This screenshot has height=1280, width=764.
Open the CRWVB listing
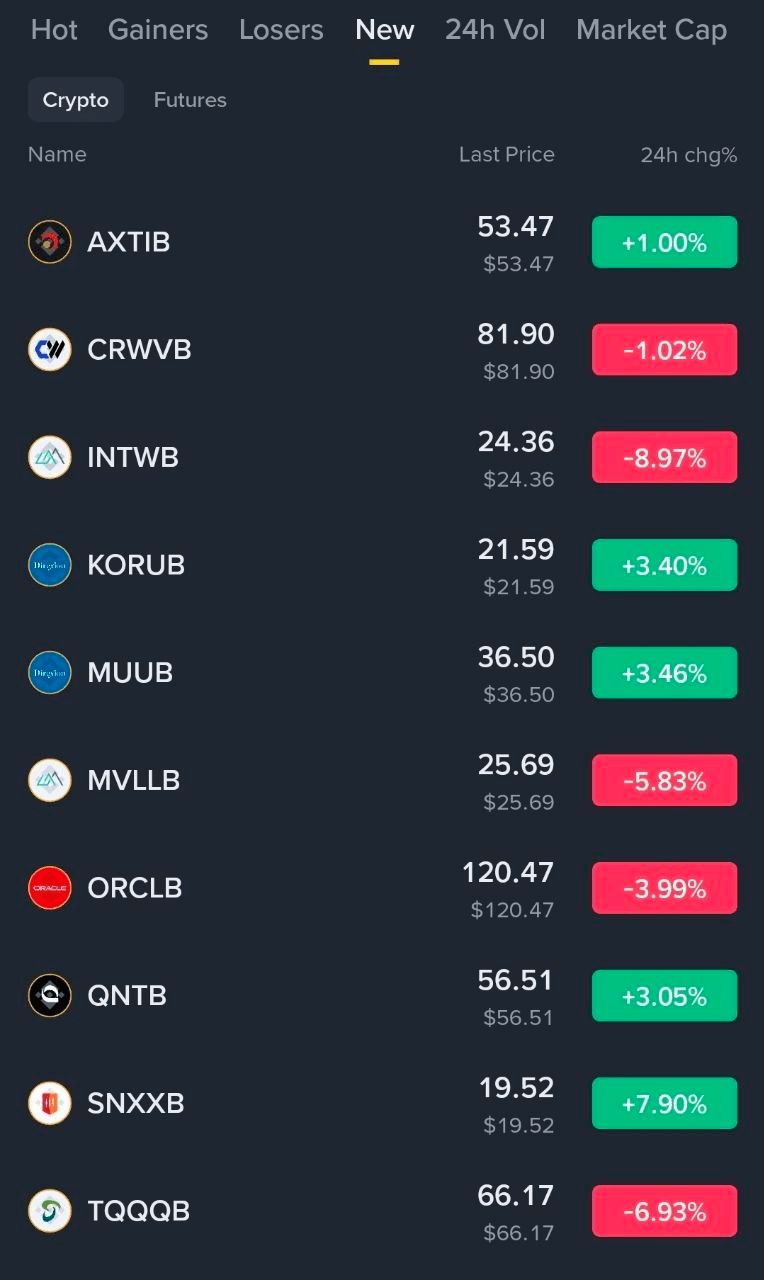click(382, 350)
